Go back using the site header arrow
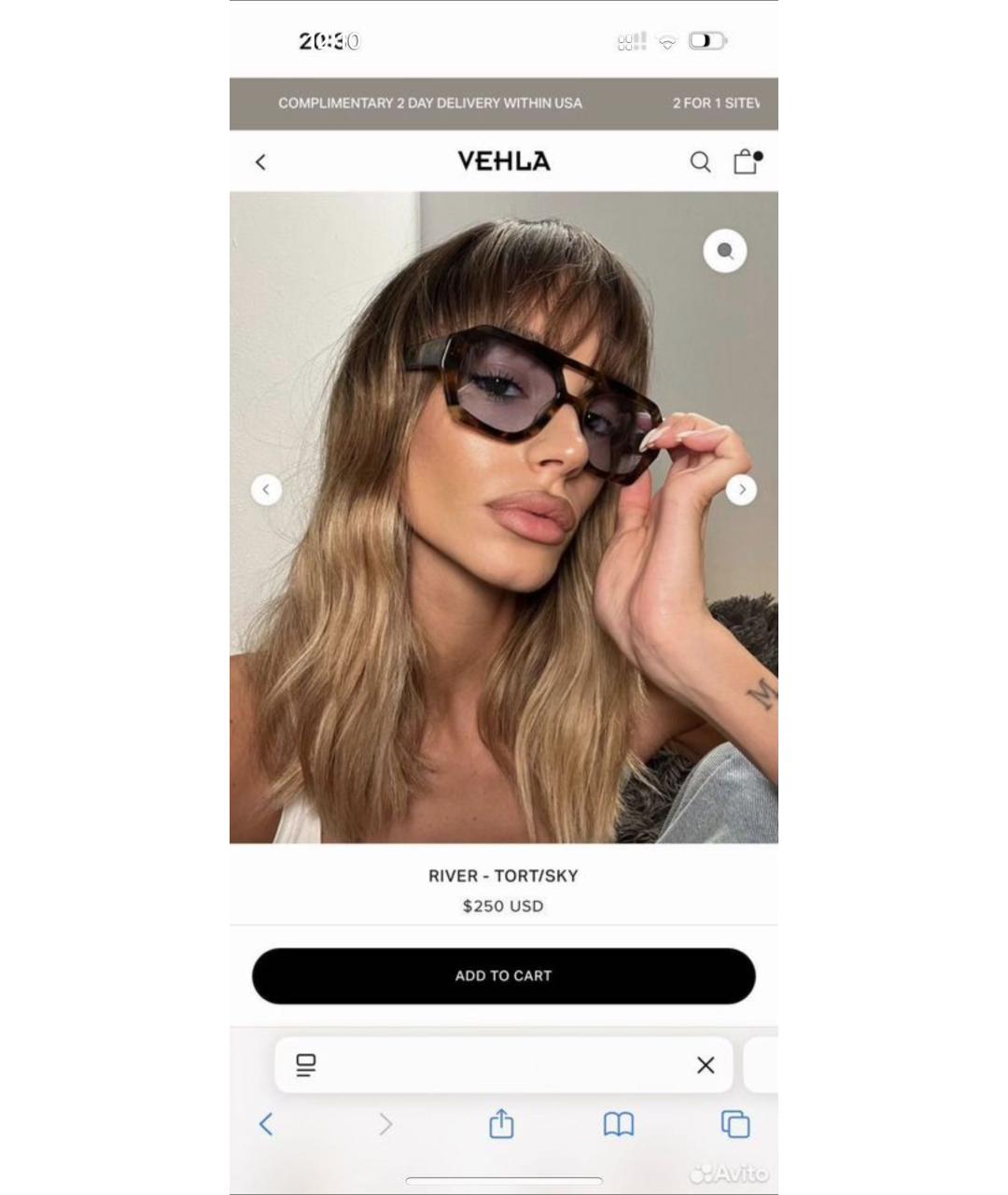The height and width of the screenshot is (1195, 1008). click(x=261, y=162)
